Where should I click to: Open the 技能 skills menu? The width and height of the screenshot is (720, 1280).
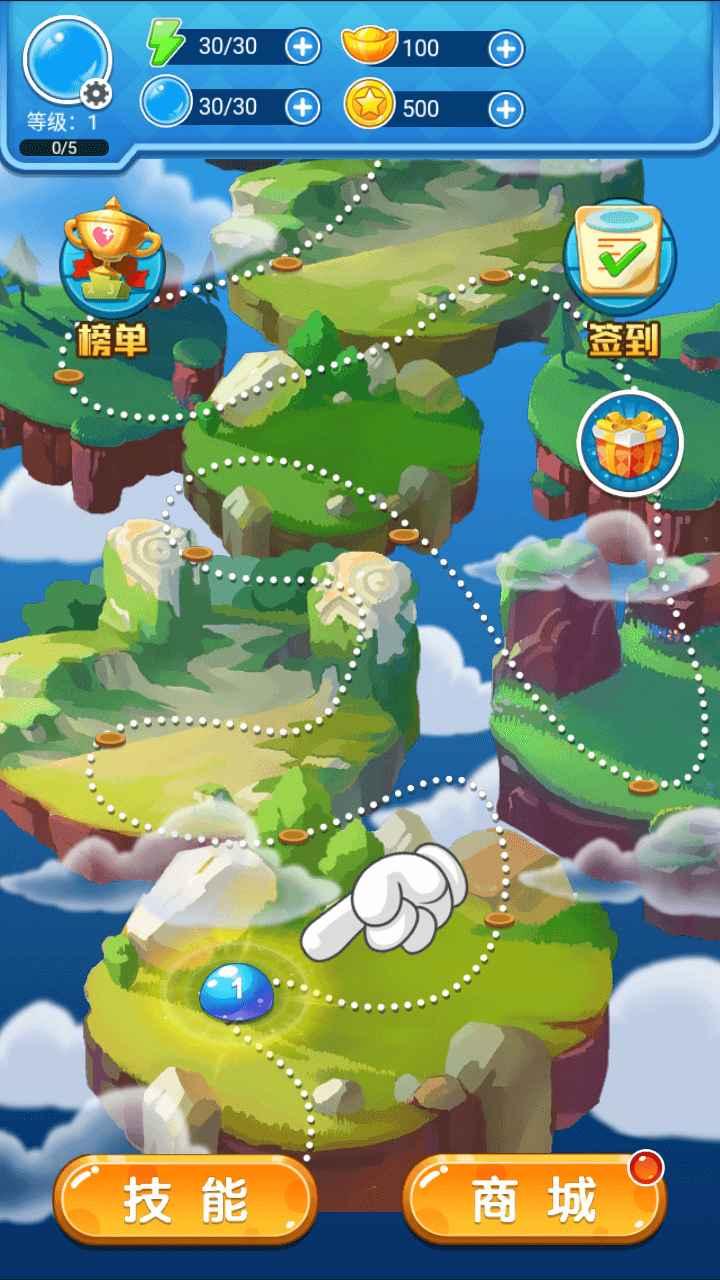(x=185, y=1200)
